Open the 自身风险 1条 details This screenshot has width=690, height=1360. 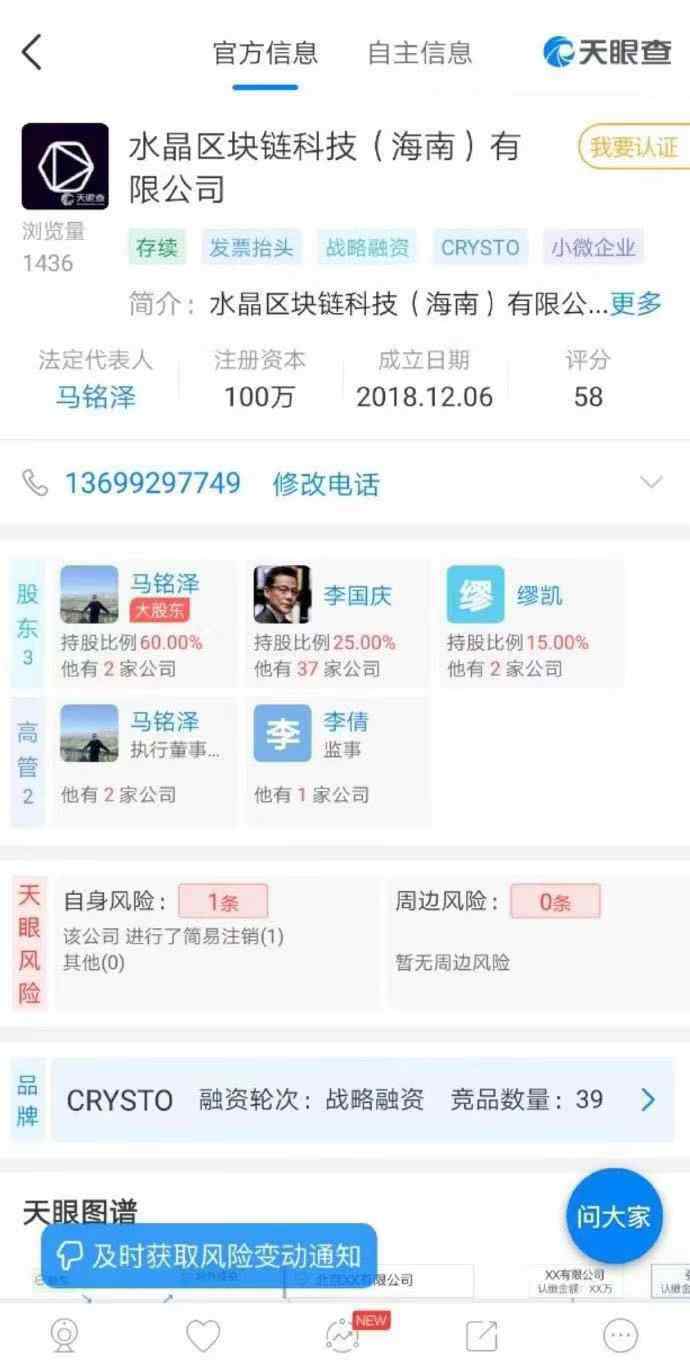[223, 901]
